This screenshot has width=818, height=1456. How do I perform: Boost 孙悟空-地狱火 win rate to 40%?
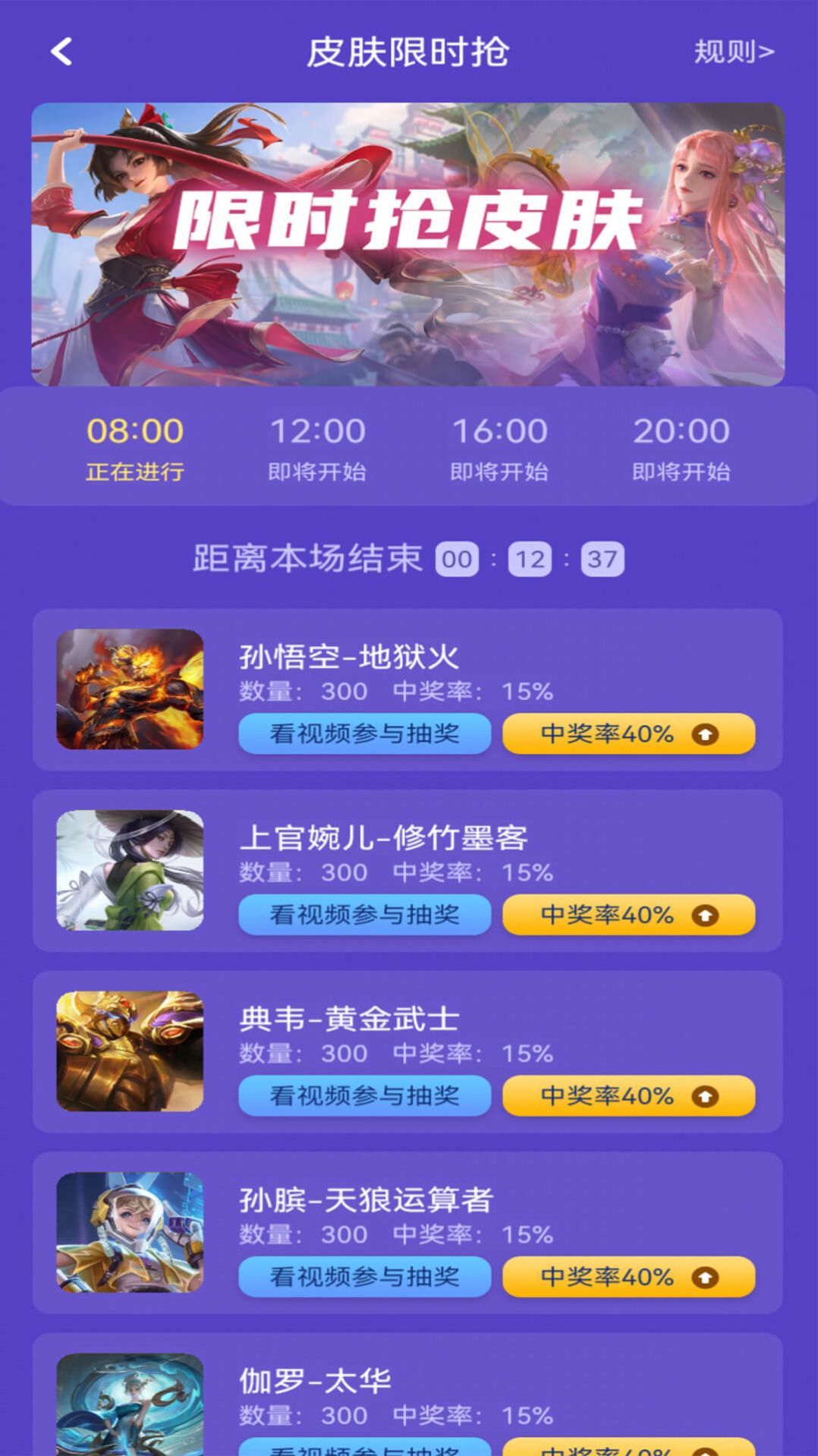click(628, 733)
